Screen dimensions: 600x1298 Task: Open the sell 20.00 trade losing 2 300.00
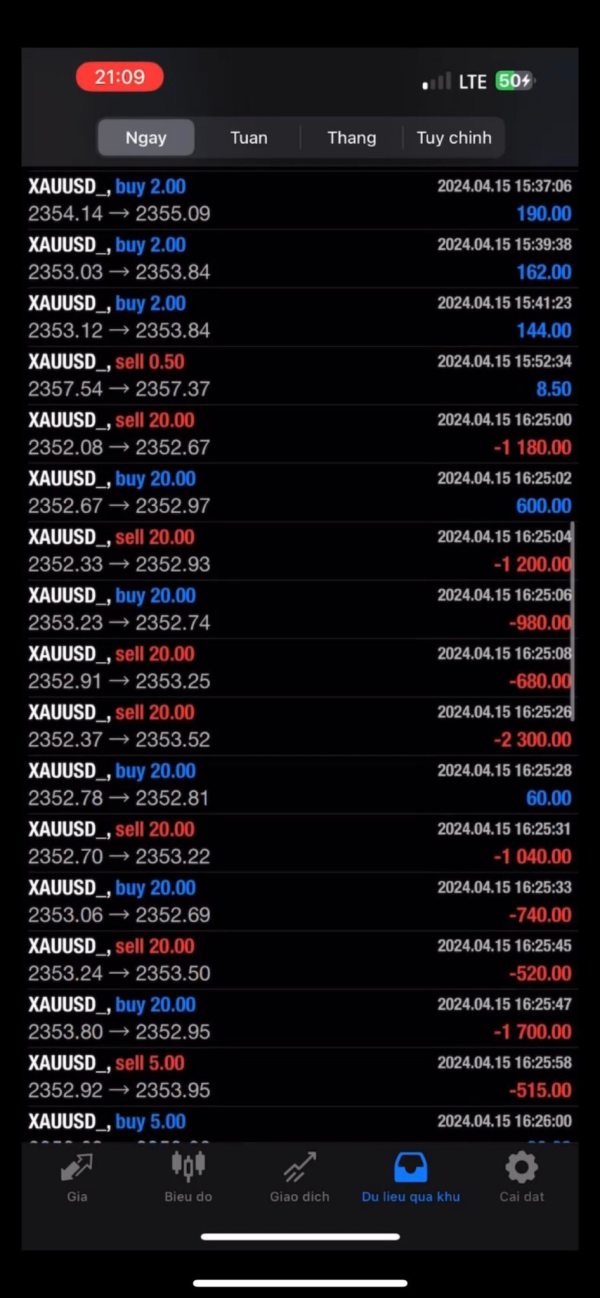(x=300, y=726)
